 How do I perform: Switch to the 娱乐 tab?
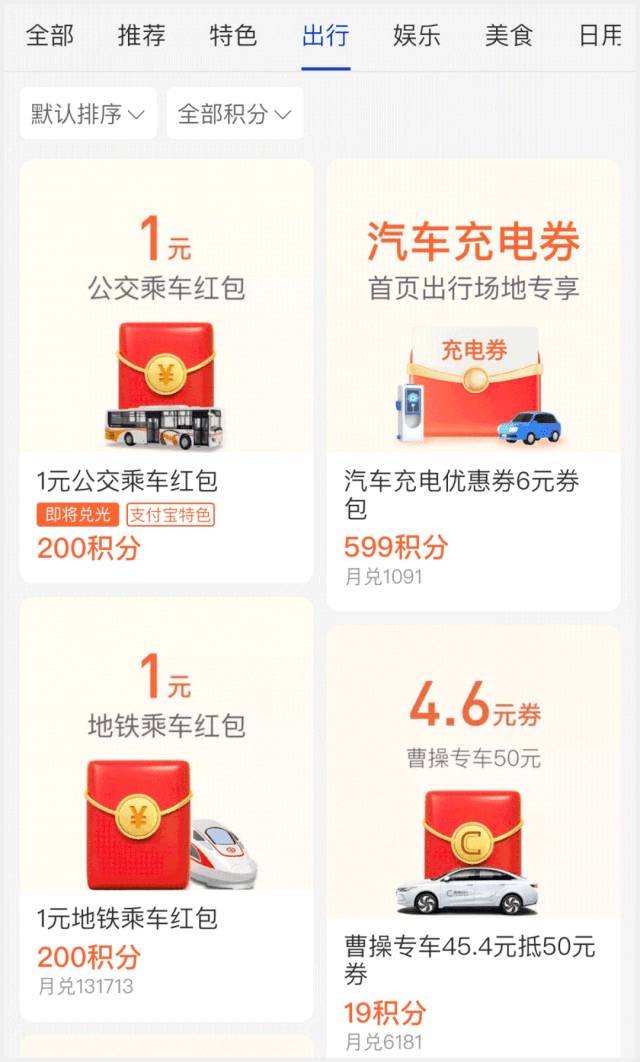[x=417, y=36]
